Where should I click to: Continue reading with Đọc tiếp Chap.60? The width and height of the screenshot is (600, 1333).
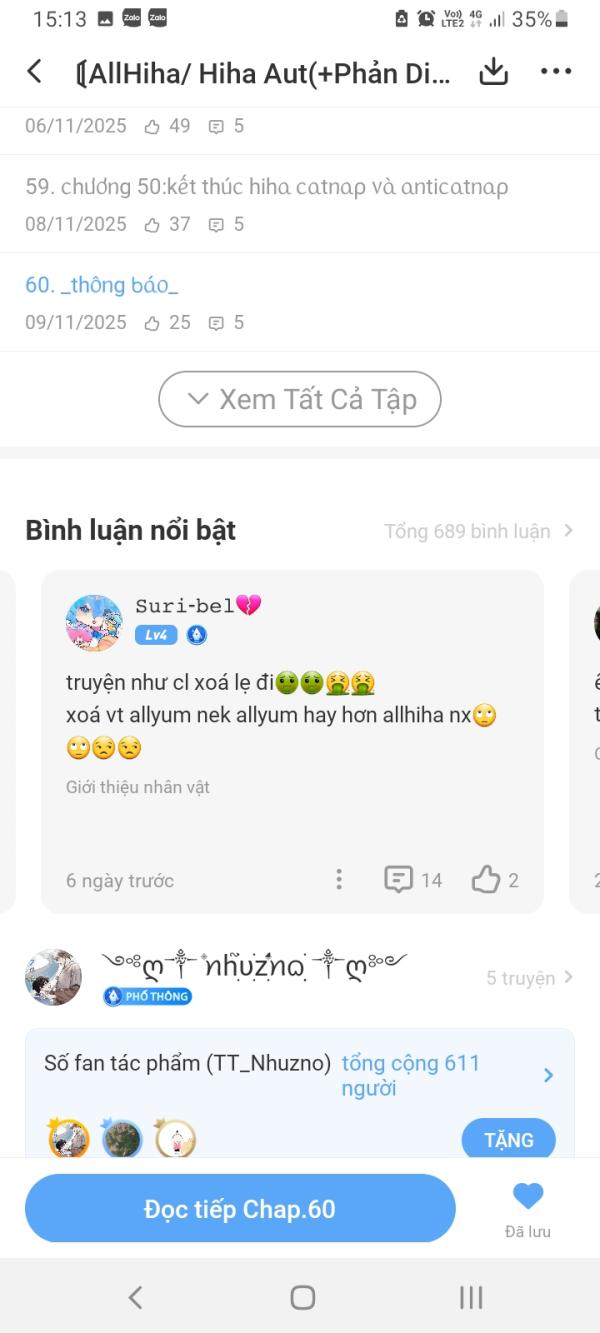pos(240,1209)
